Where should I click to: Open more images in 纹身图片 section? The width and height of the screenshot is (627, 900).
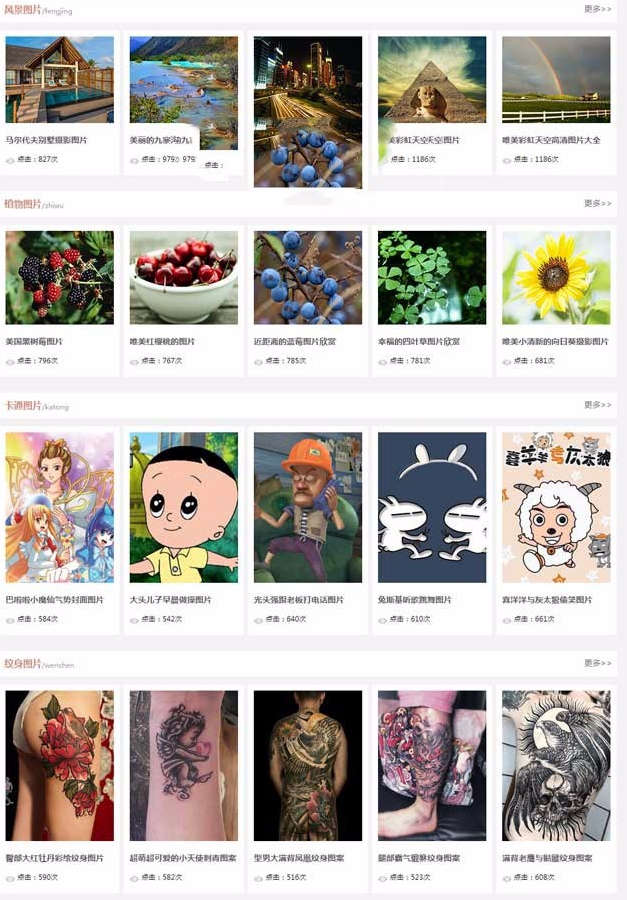coord(597,663)
